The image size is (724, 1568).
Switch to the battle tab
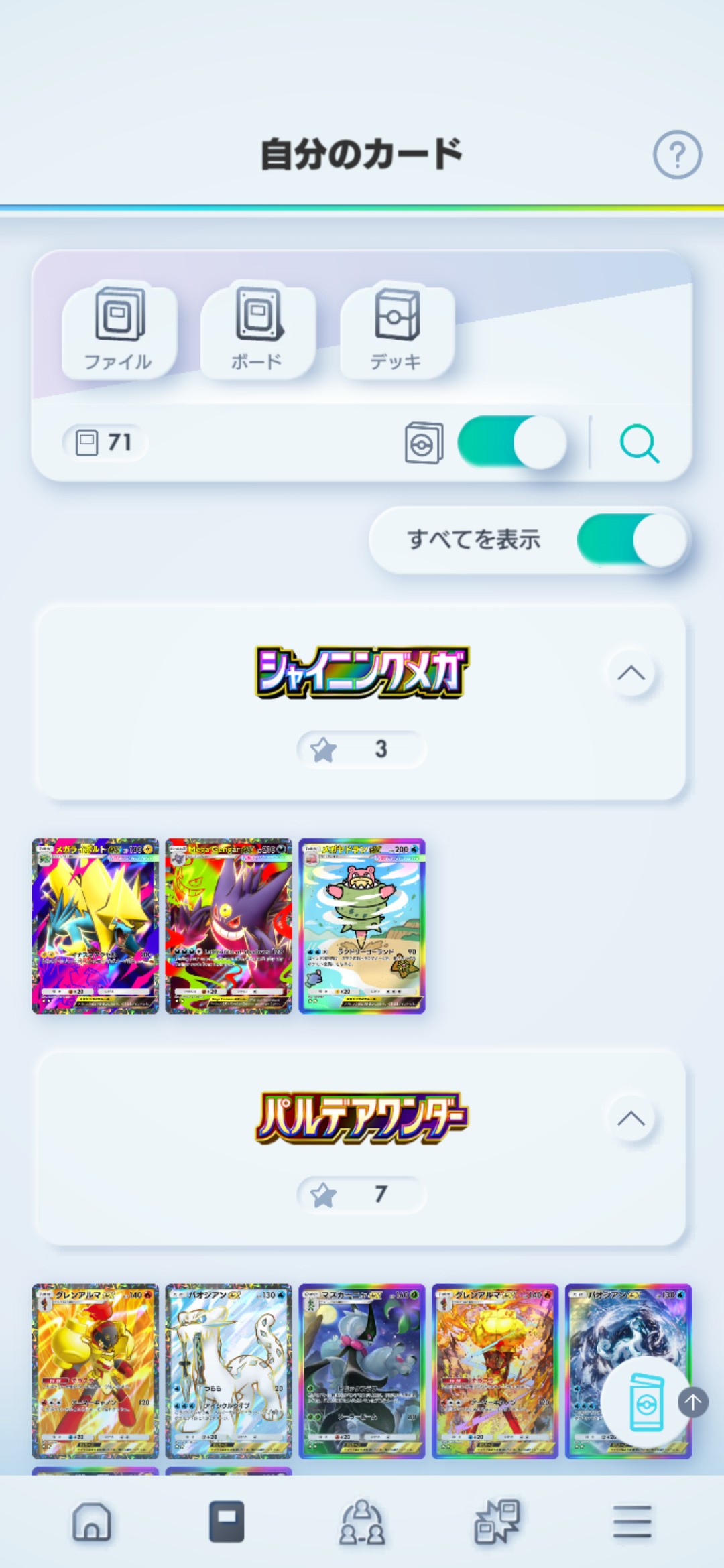pos(497,1522)
